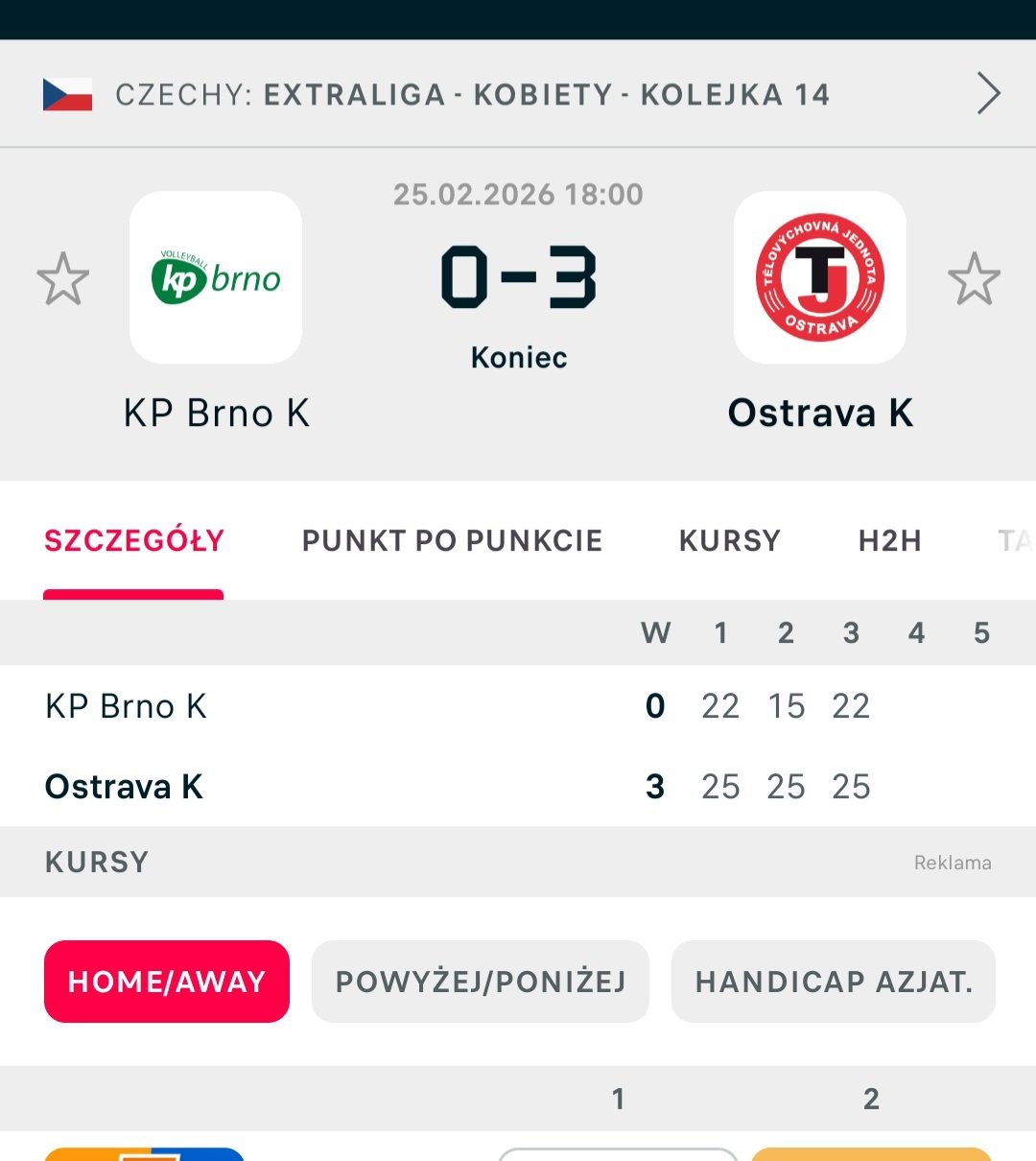Image resolution: width=1036 pixels, height=1161 pixels.
Task: Open the KP Brno K team logo
Action: pyautogui.click(x=216, y=277)
